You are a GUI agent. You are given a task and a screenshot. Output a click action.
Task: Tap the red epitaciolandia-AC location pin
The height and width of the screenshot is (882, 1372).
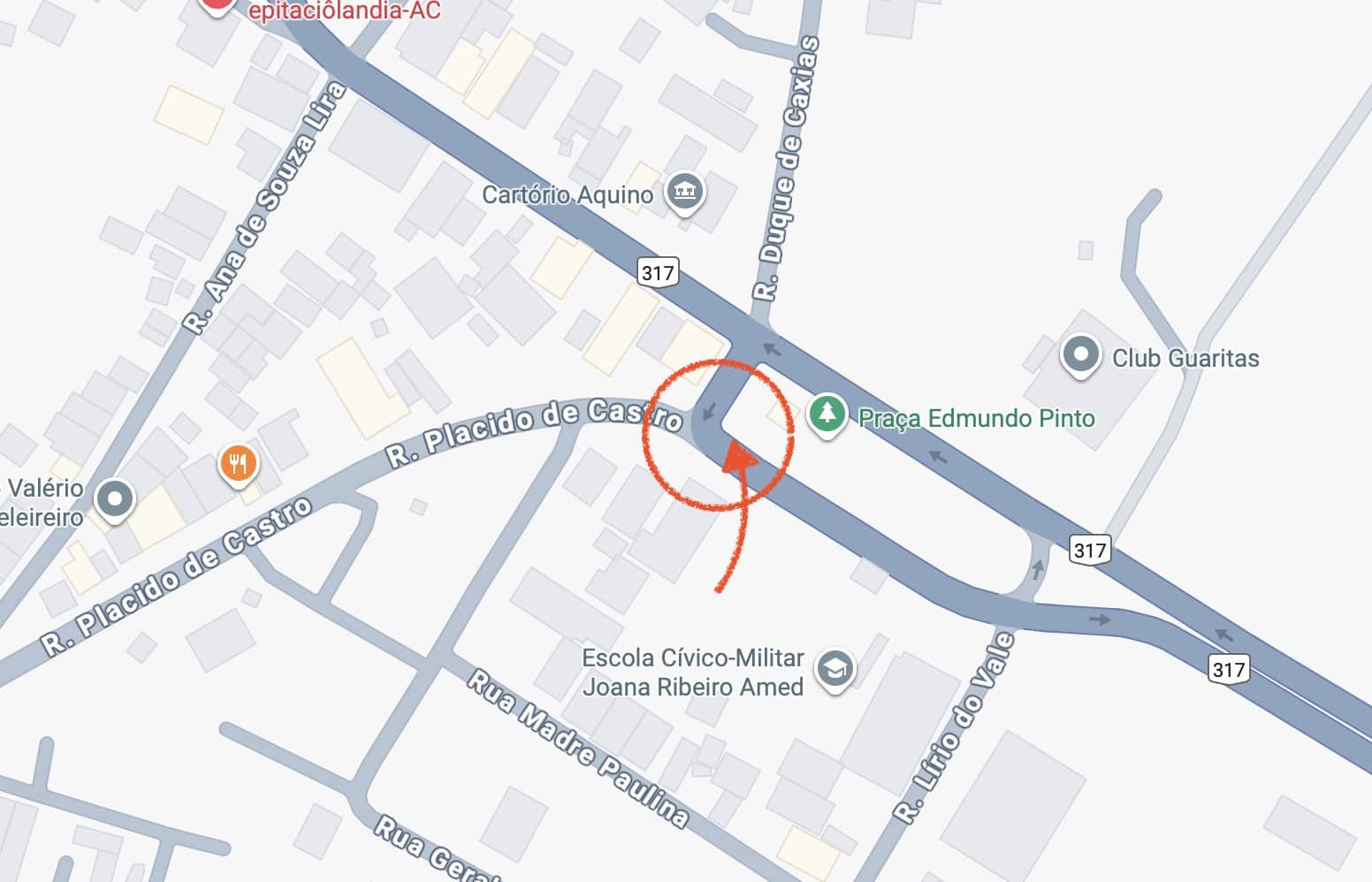click(217, 5)
